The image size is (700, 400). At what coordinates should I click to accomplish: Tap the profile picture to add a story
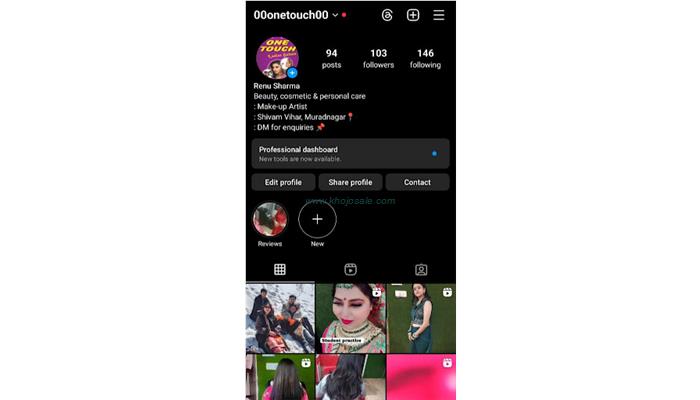(x=277, y=58)
